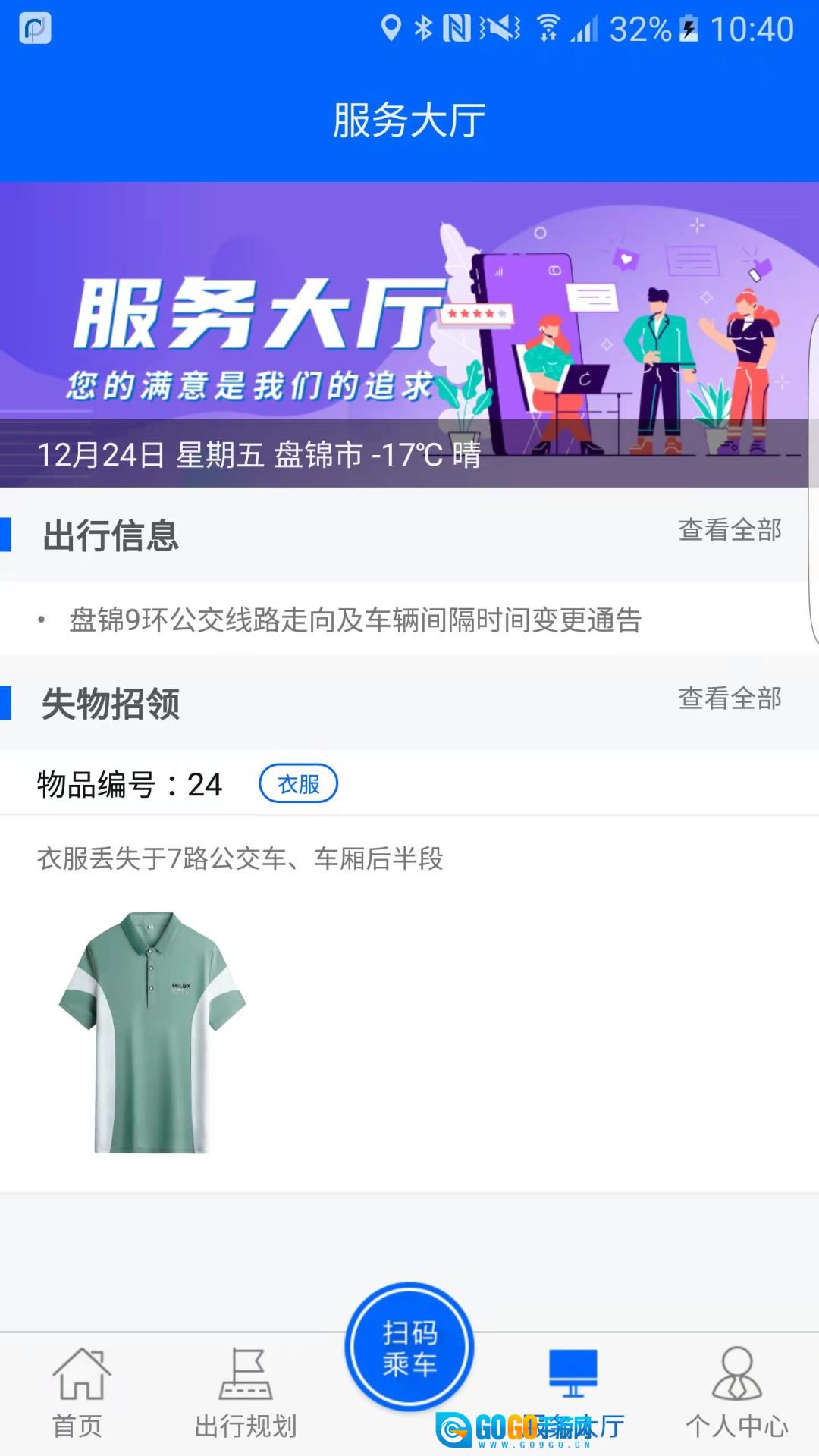Image resolution: width=819 pixels, height=1456 pixels.
Task: Open the 盘锦9环公交线路 change notice
Action: coord(355,620)
